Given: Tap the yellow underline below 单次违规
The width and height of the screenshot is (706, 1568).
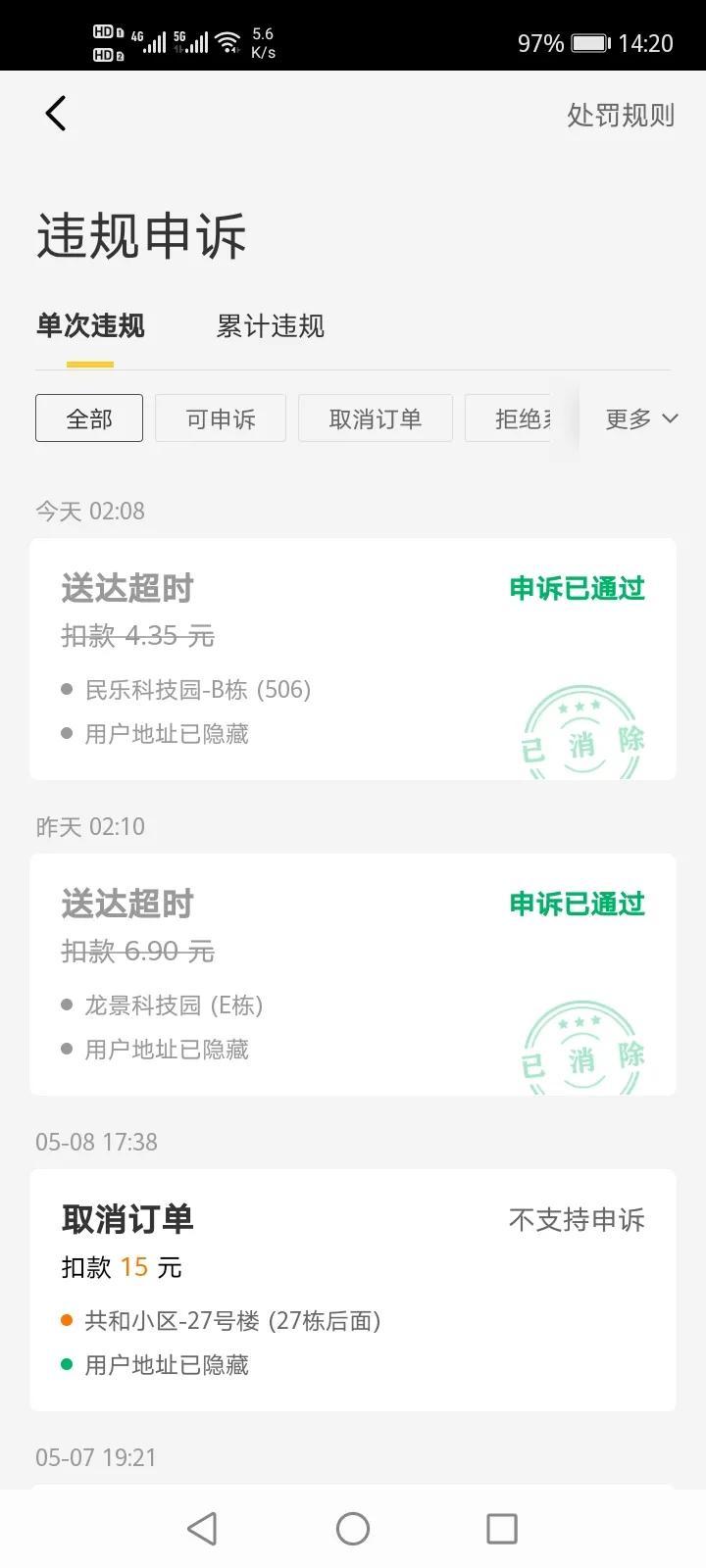Looking at the screenshot, I should click(x=88, y=366).
